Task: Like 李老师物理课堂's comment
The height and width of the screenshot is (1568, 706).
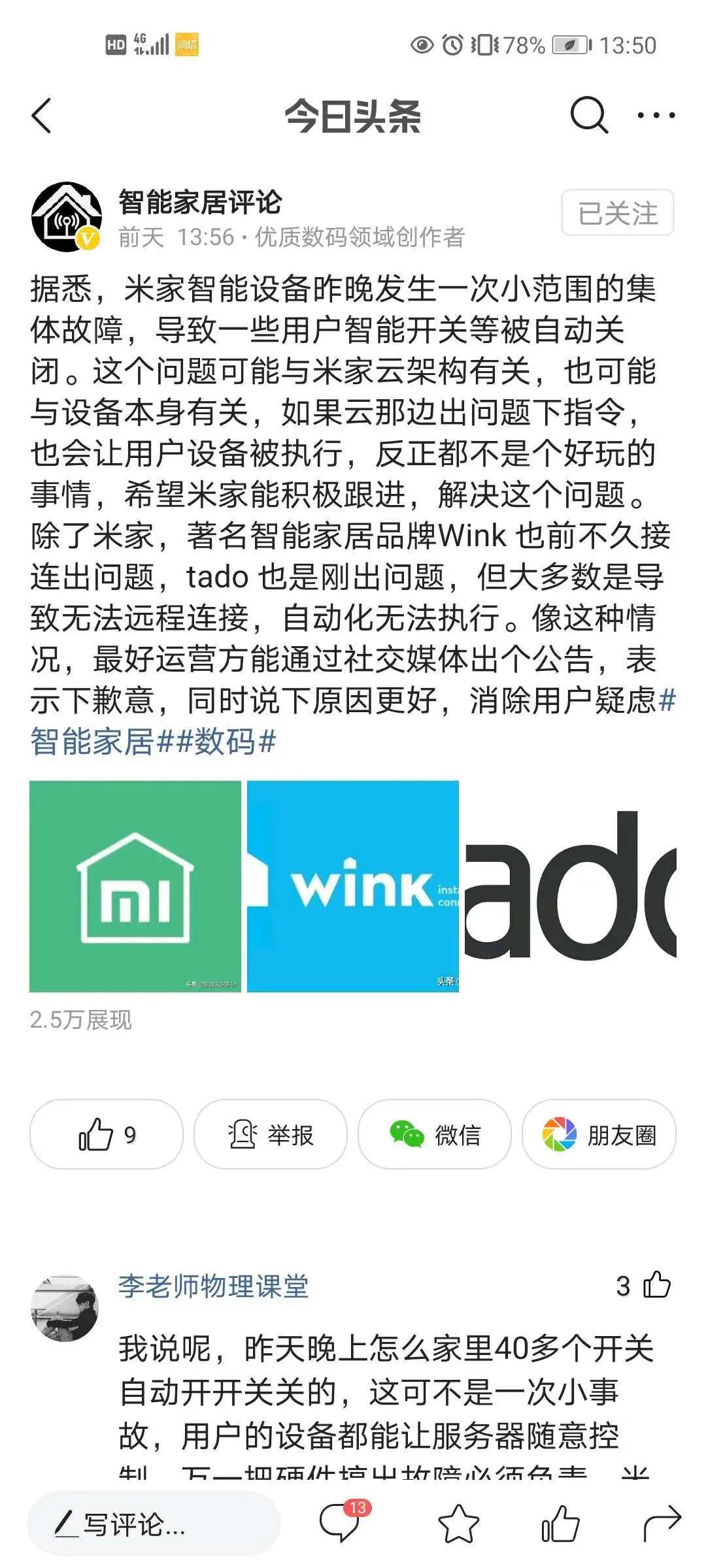Action: tap(656, 1285)
